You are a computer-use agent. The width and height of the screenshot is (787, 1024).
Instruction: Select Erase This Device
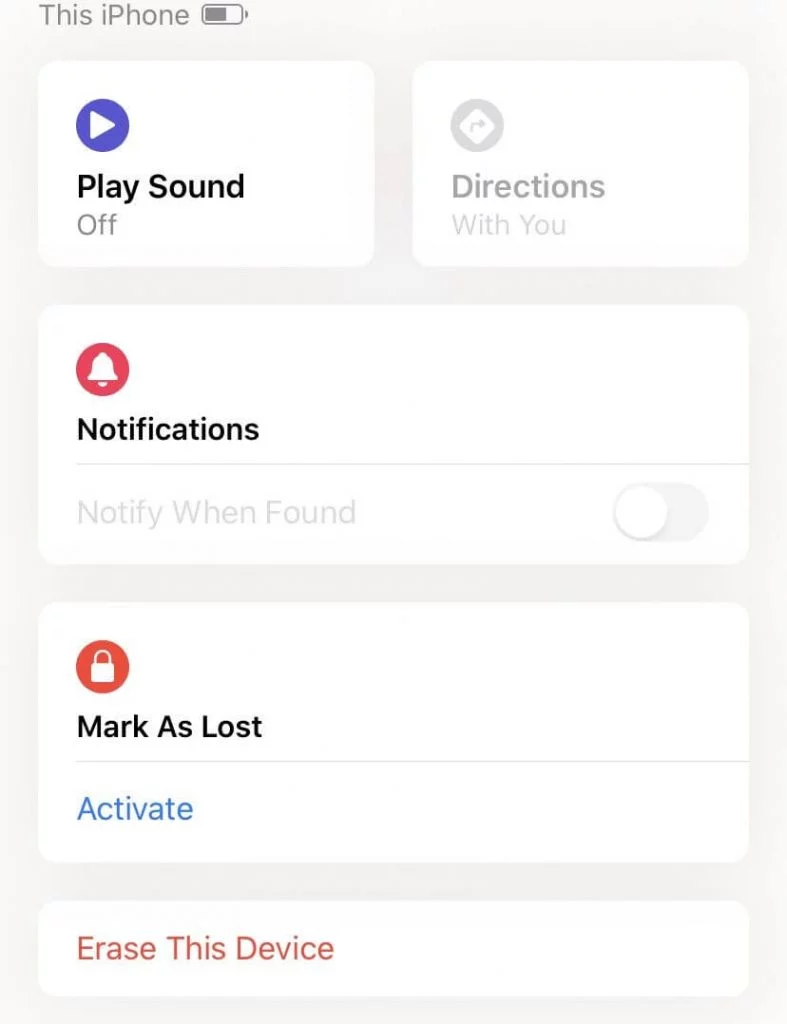click(205, 948)
